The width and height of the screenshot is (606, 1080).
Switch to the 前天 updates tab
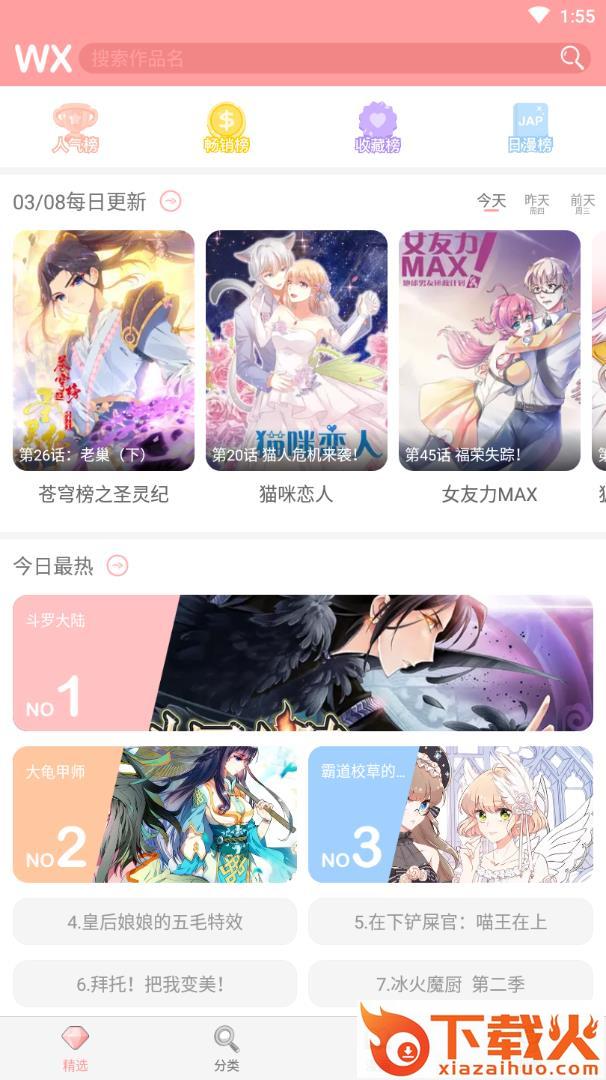(x=583, y=203)
